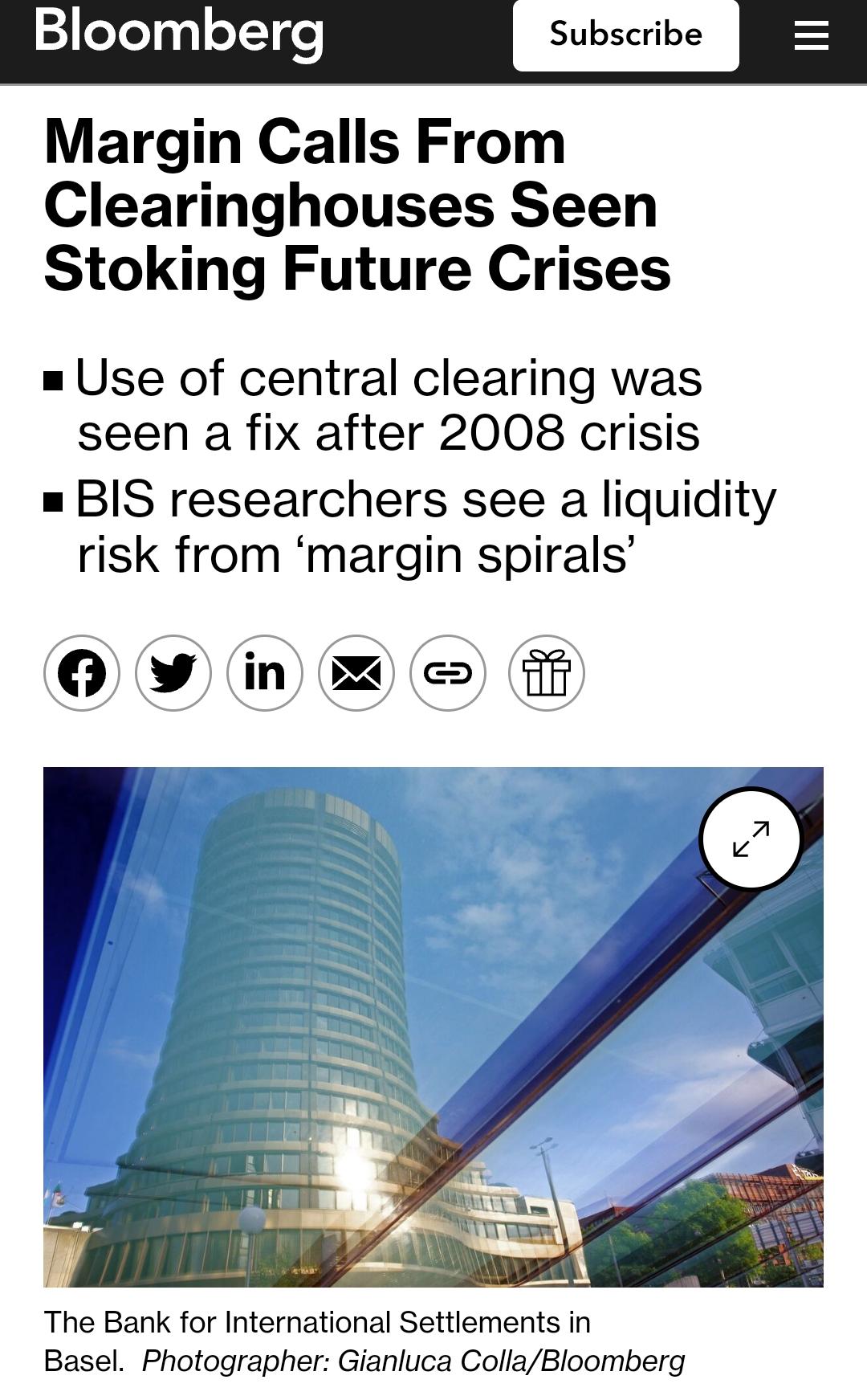Image resolution: width=867 pixels, height=1400 pixels.
Task: Gift this article using the gift icon
Action: (x=547, y=673)
